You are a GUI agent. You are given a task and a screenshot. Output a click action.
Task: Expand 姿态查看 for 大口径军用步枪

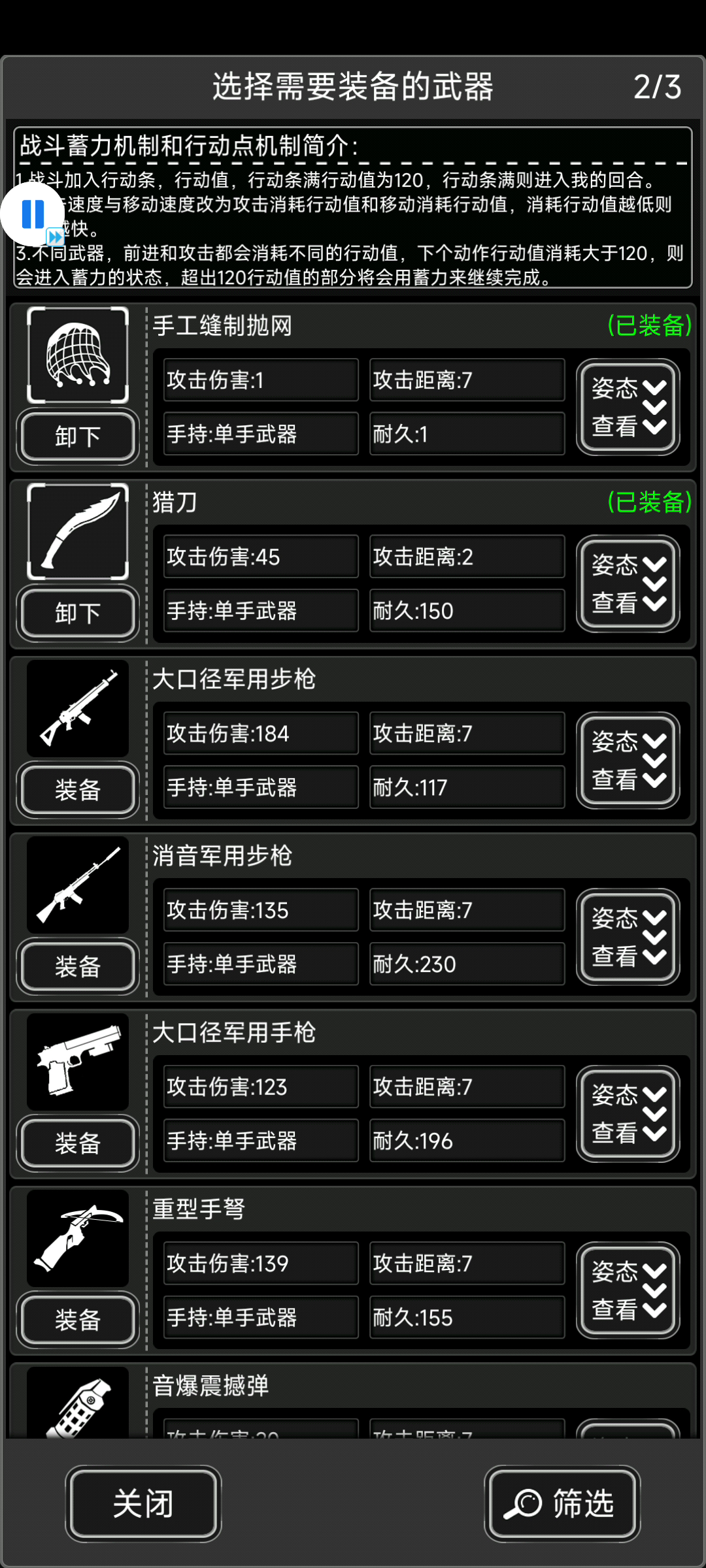pos(628,760)
